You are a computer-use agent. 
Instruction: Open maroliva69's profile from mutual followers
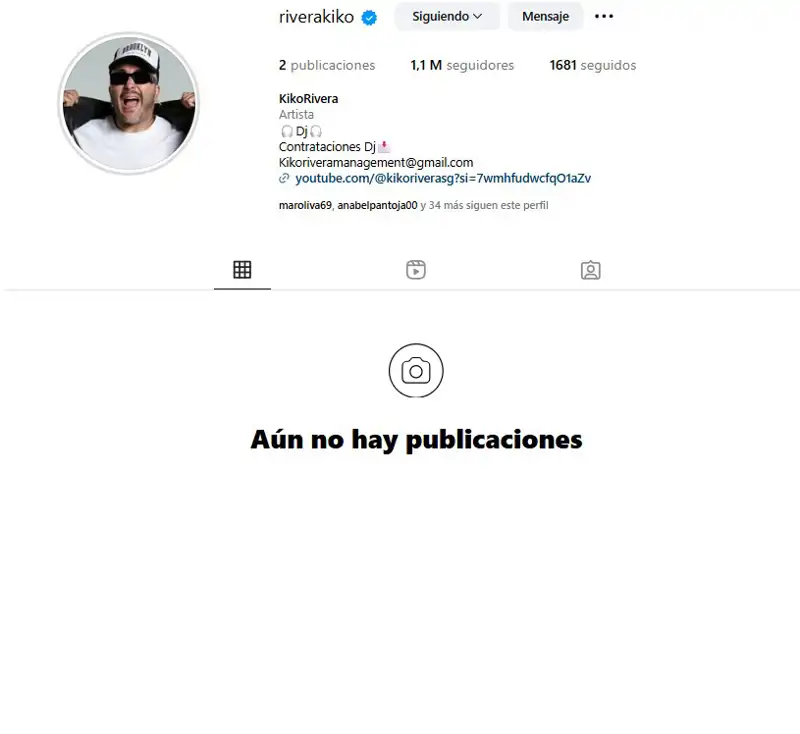tap(305, 205)
